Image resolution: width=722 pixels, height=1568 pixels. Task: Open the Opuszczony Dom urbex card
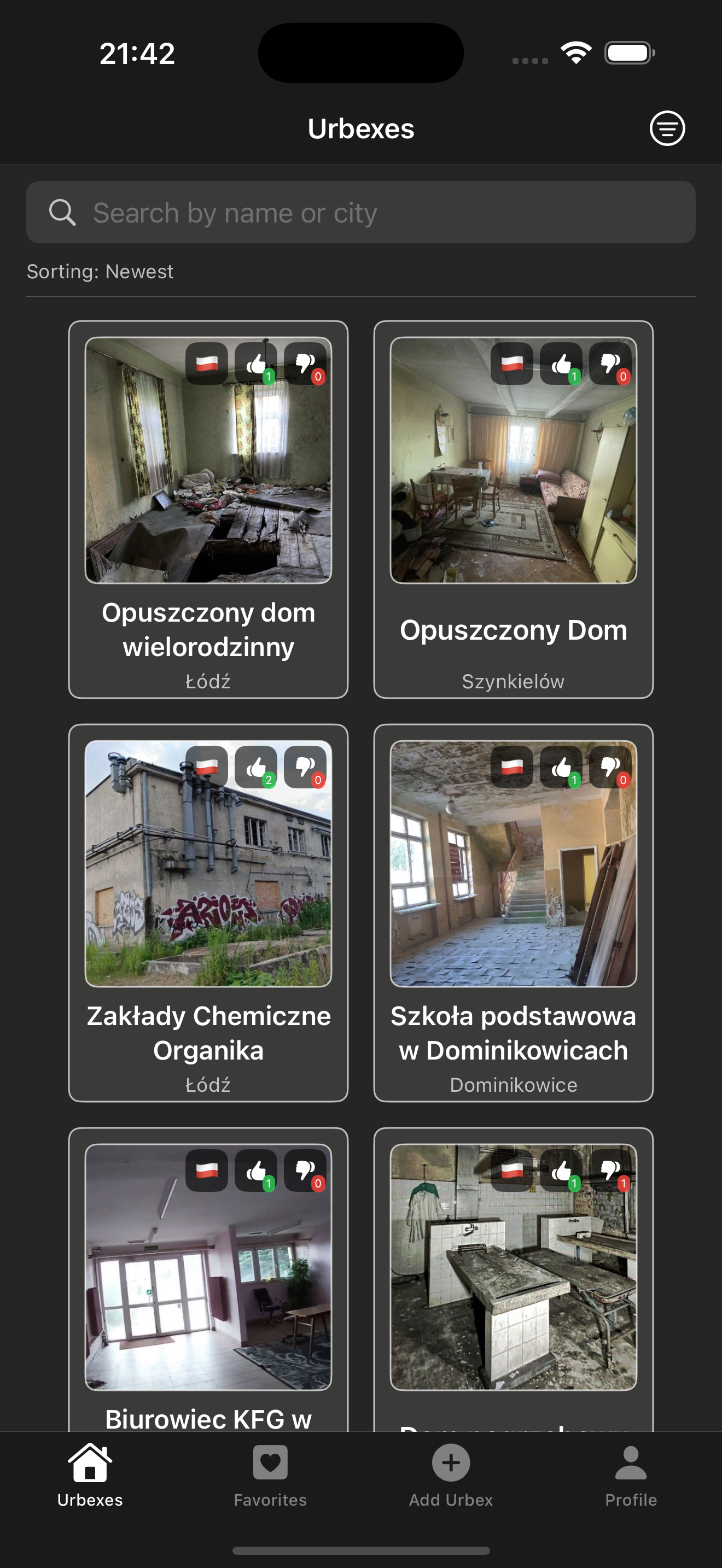point(513,630)
